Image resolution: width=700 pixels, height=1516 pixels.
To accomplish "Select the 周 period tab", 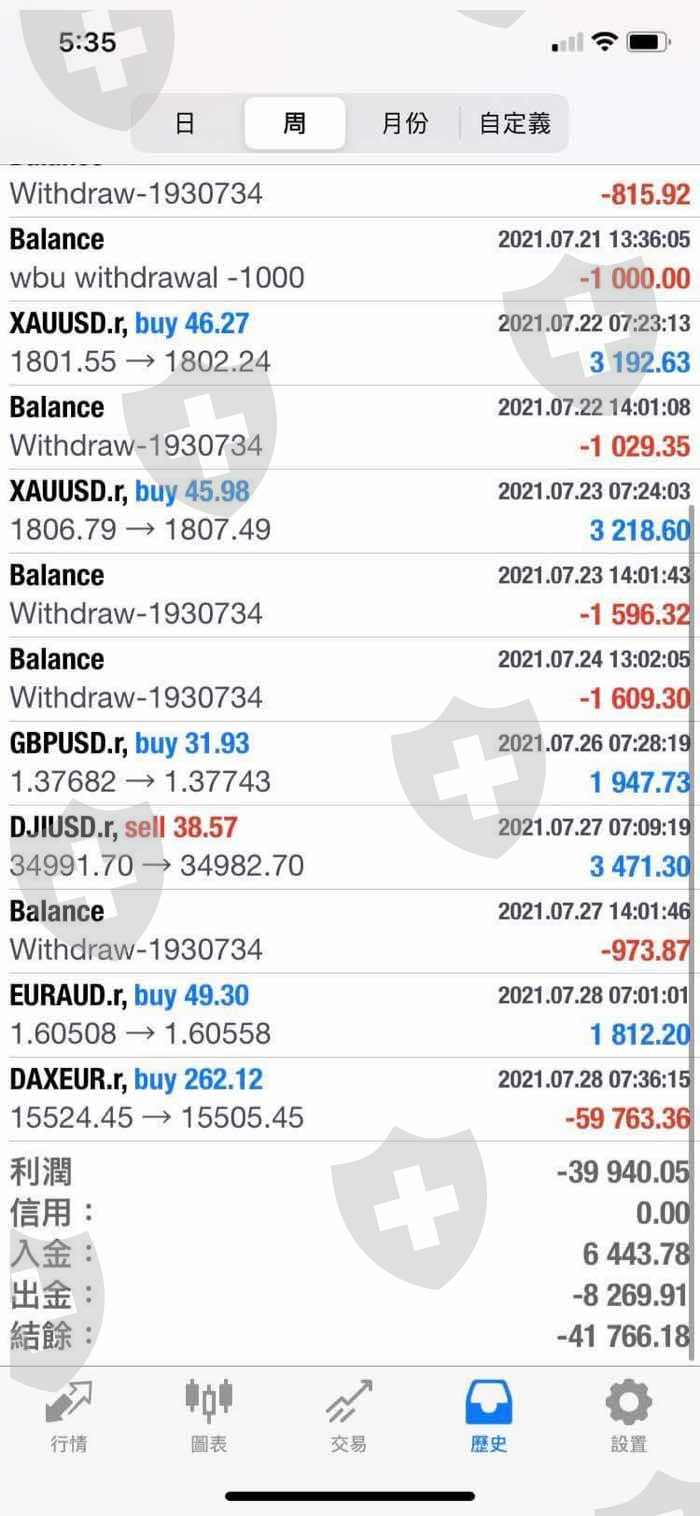I will [294, 124].
